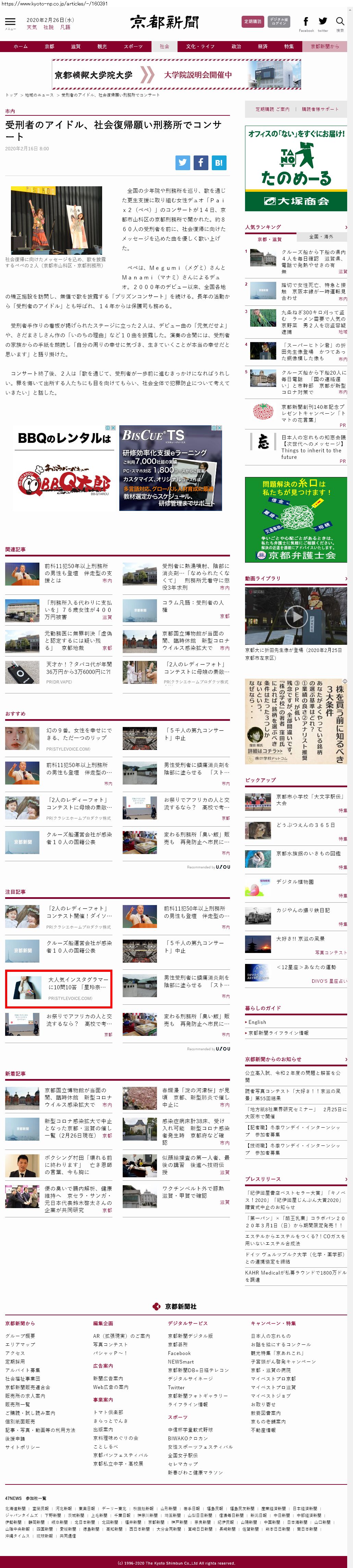The height and width of the screenshot is (1568, 353).
Task: Tap the 定期購読 subscription button
Action: coord(252,21)
